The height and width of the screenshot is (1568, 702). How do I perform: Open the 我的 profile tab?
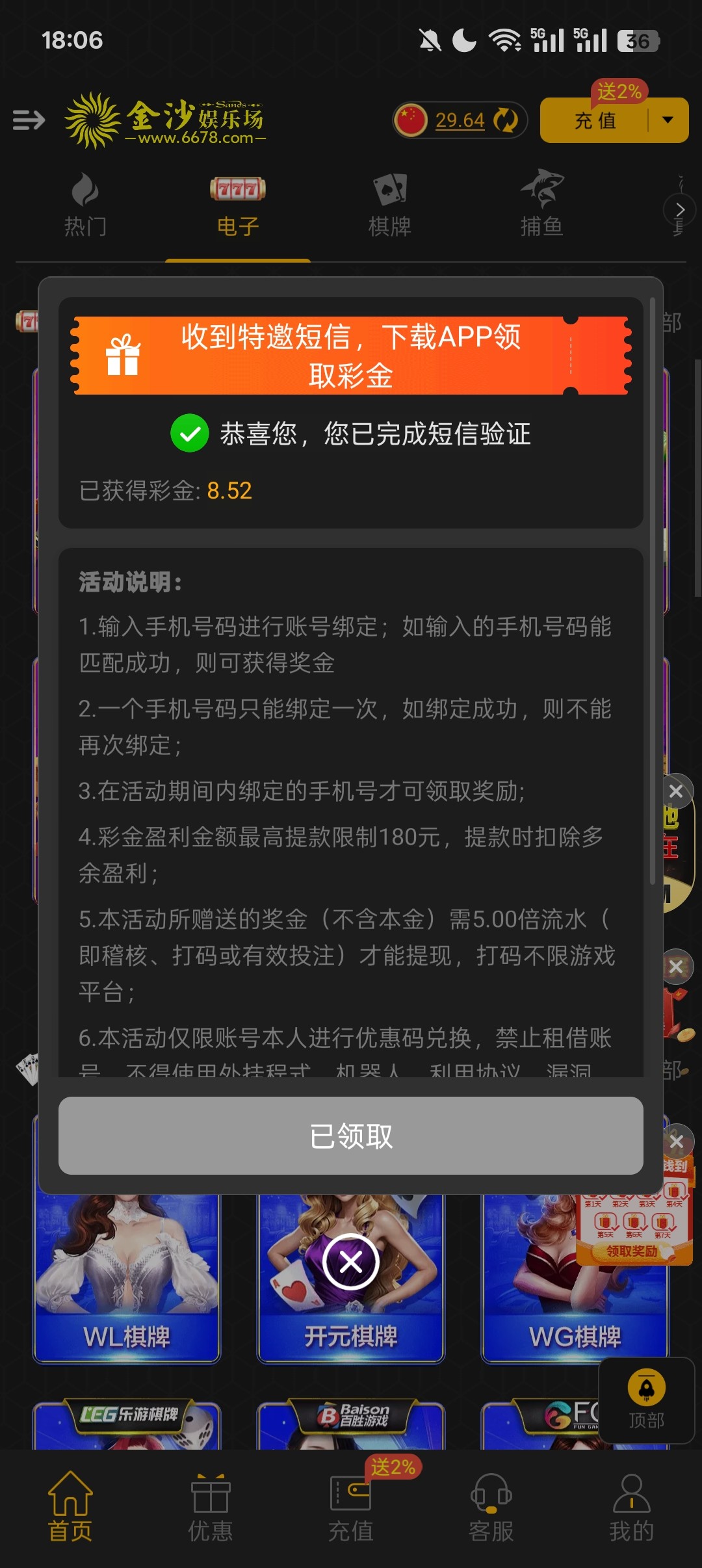631,1506
